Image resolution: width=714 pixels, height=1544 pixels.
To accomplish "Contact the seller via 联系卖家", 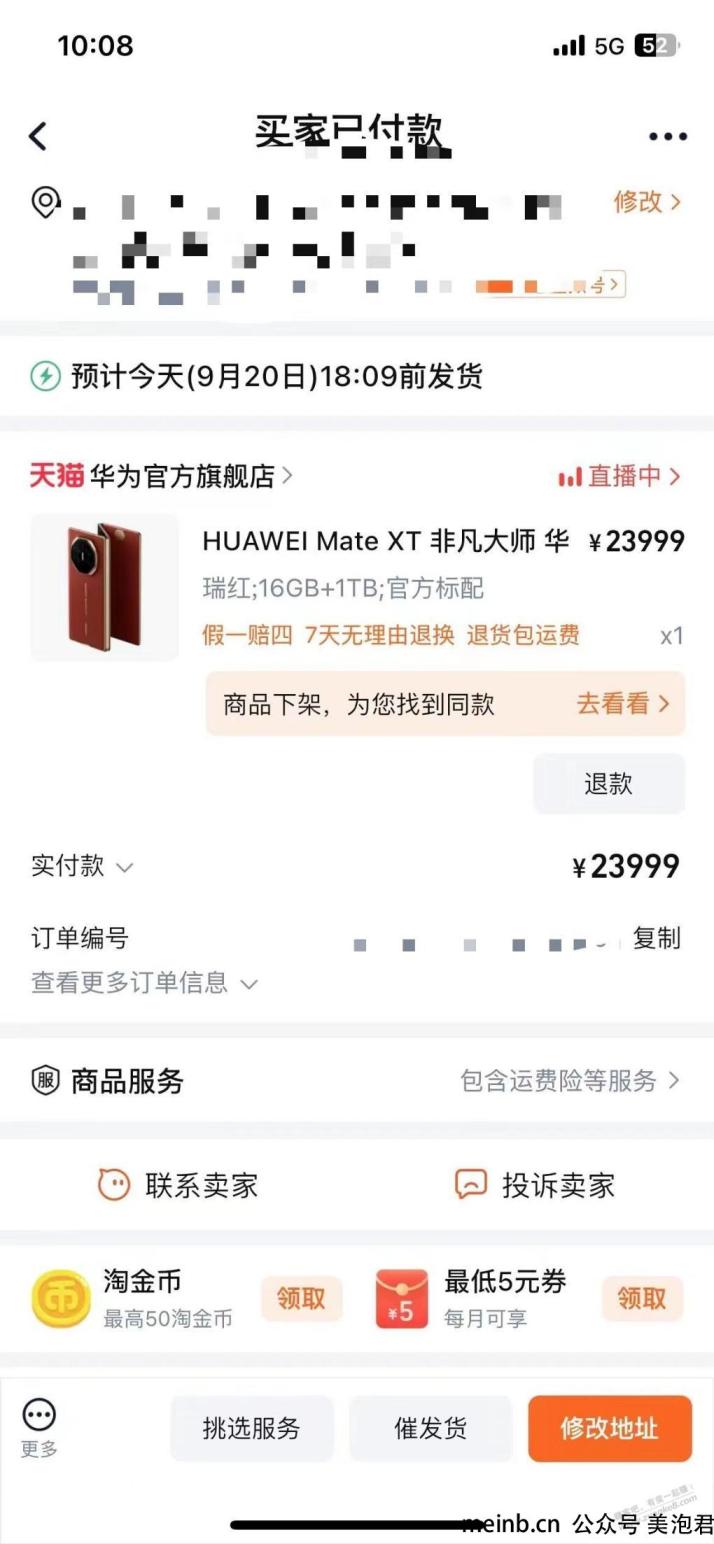I will point(178,1185).
